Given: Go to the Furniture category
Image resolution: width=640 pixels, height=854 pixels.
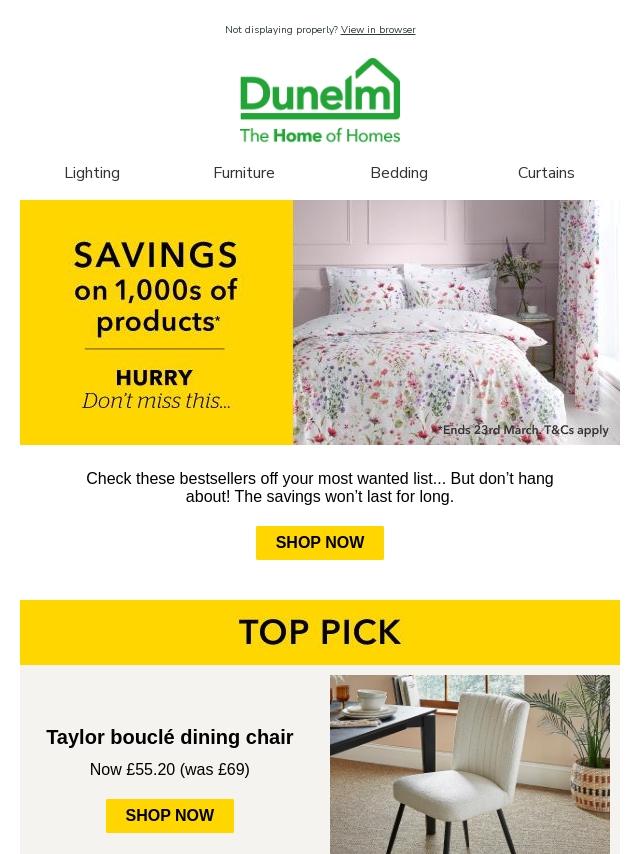Looking at the screenshot, I should pos(244,173).
